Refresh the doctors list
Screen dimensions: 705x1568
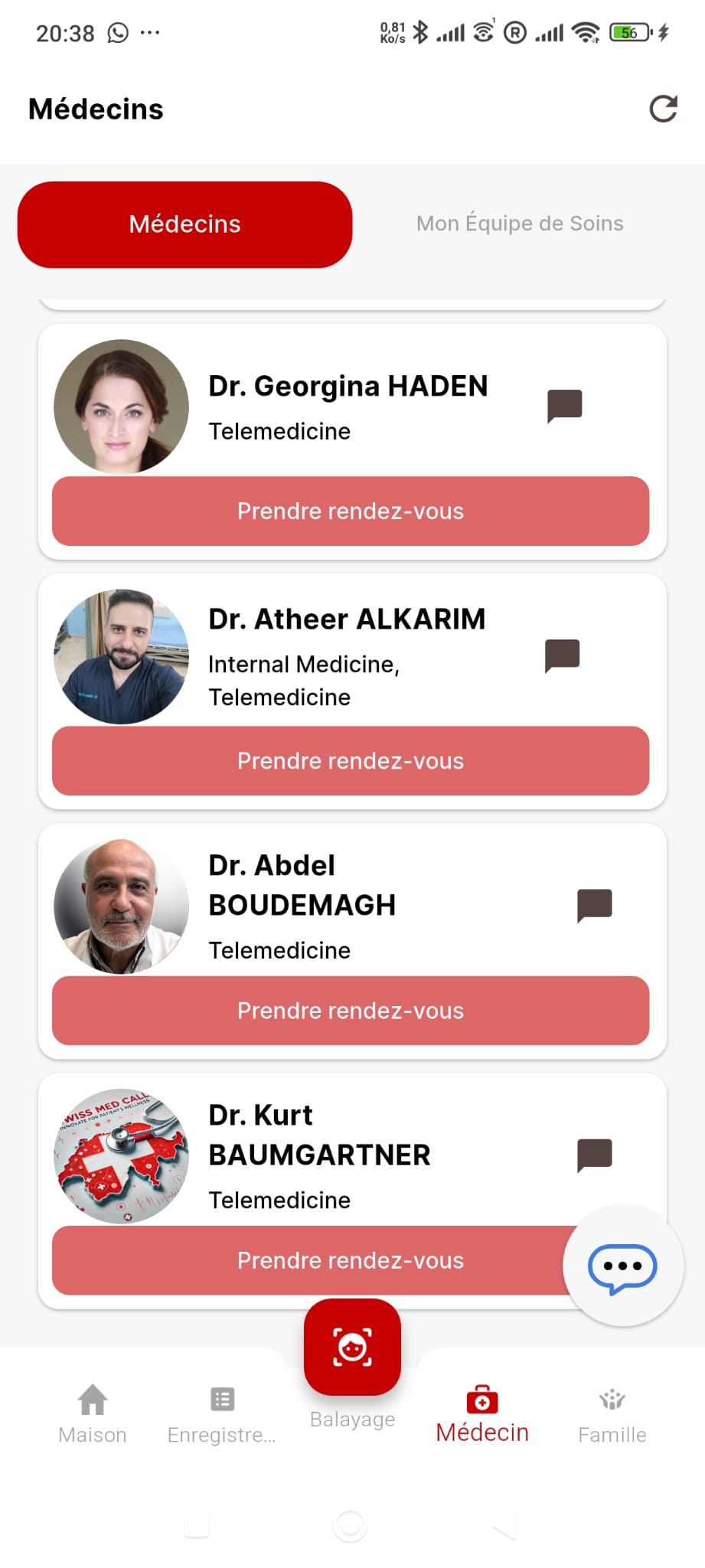click(663, 109)
